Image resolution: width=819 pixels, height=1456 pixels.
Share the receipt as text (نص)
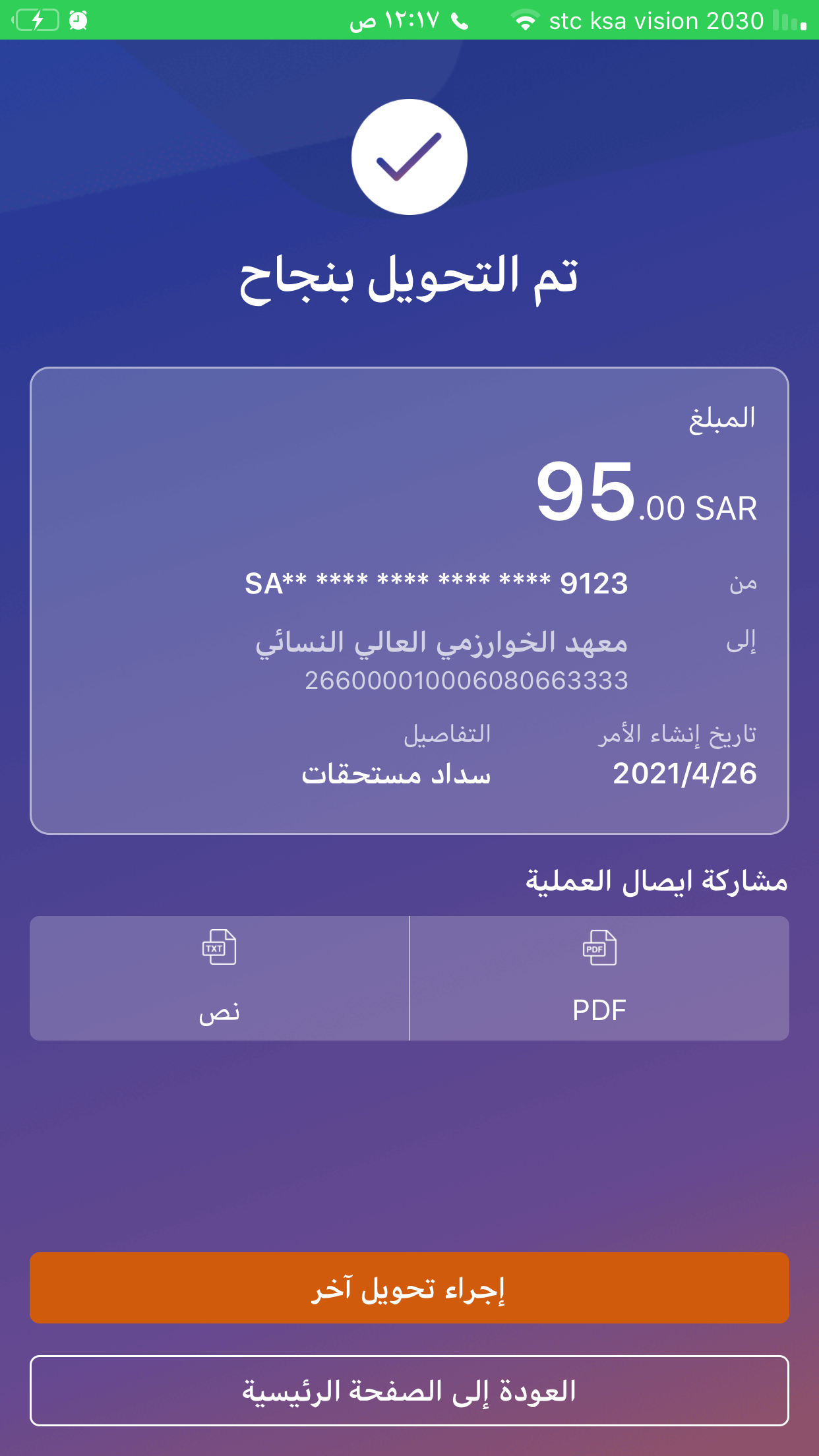pos(220,978)
